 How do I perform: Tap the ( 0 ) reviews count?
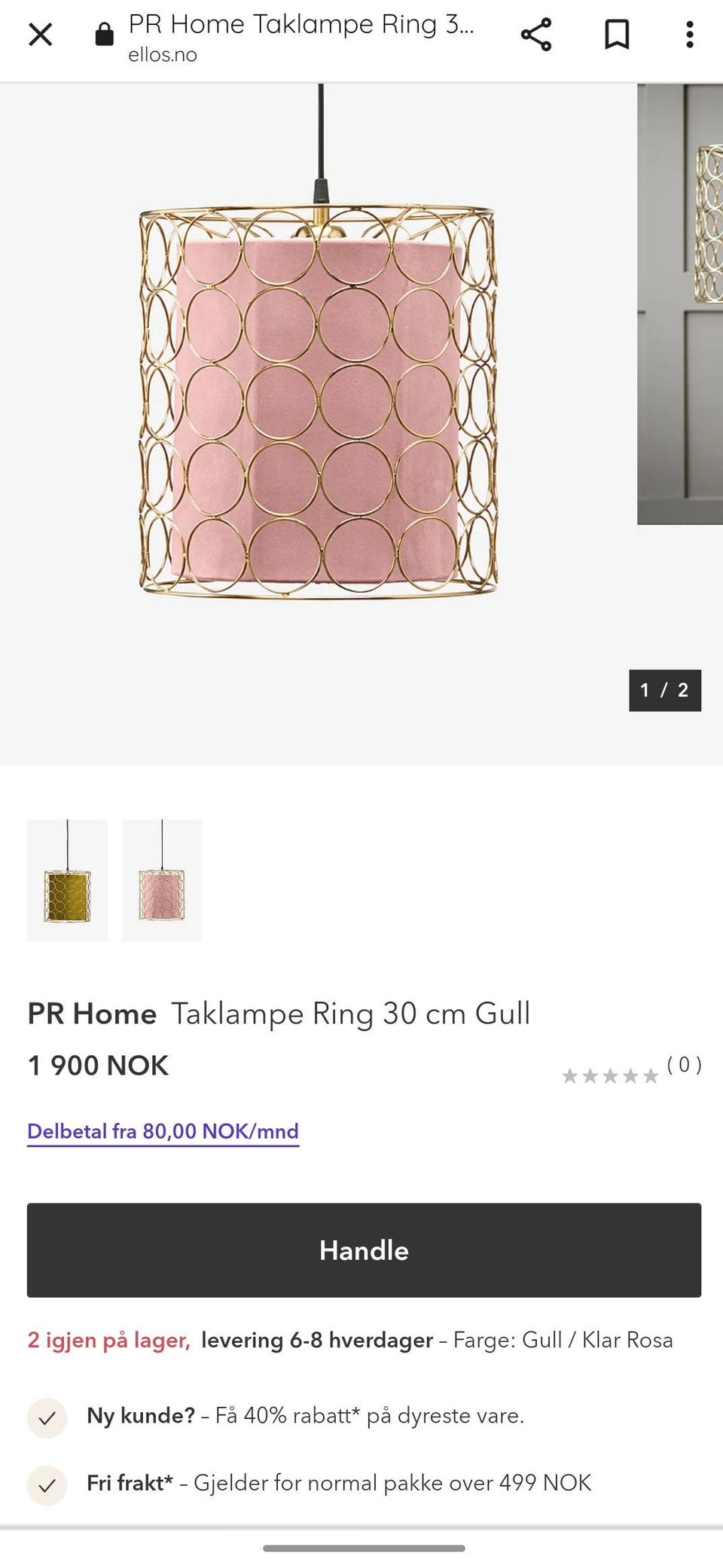pos(684,1065)
